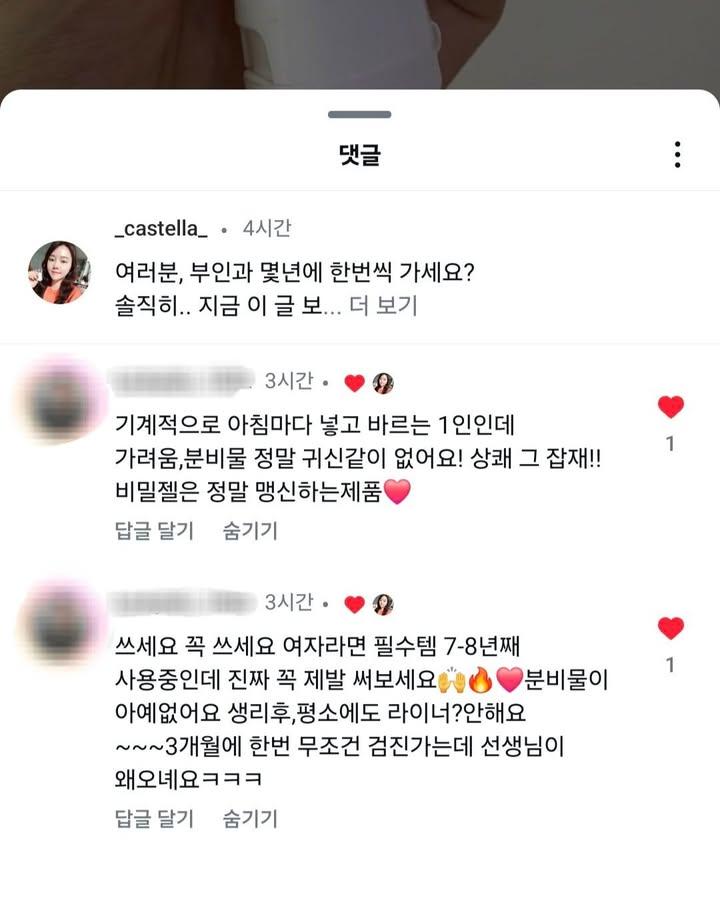Tap 답글 달기 under the 기계적으로 comment
Image resolution: width=720 pixels, height=900 pixels.
pos(154,531)
